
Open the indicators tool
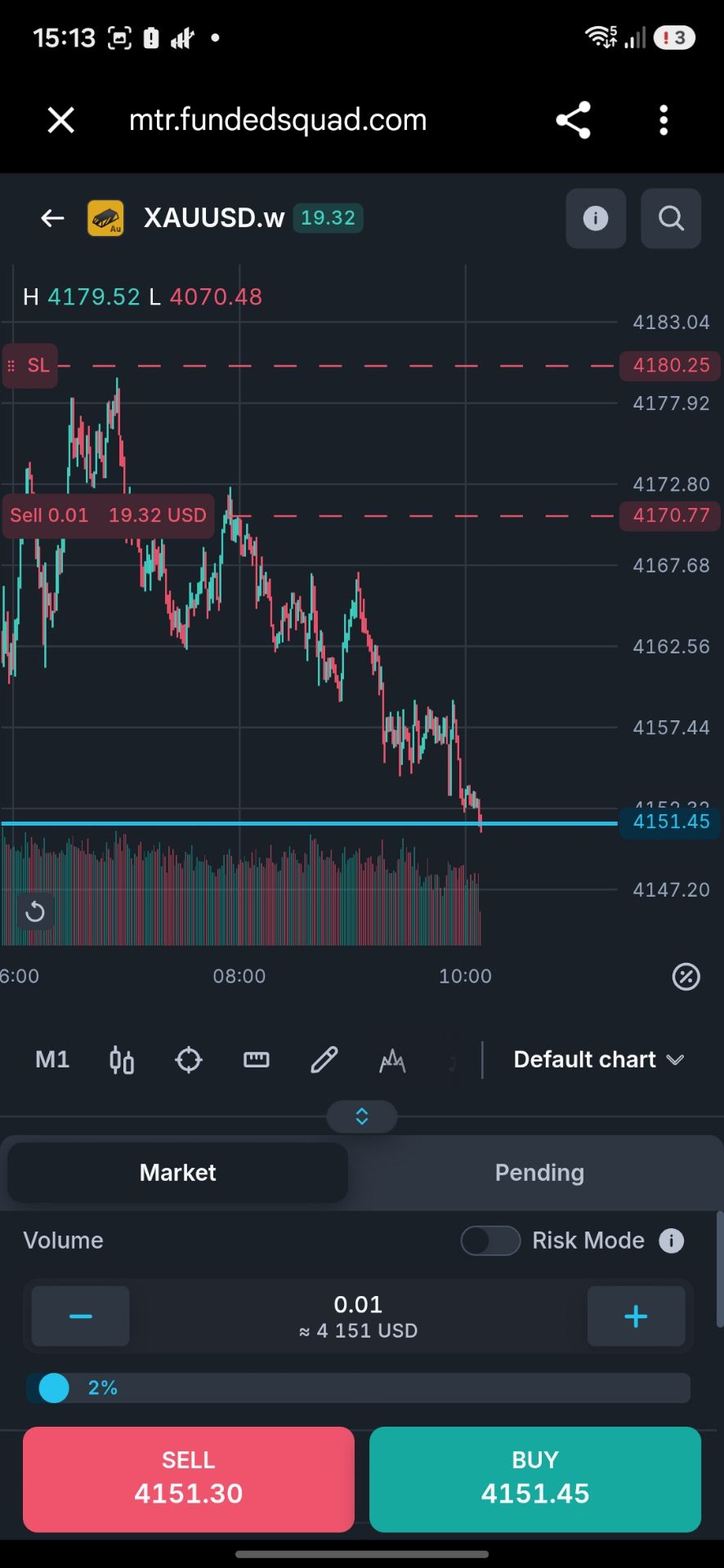(392, 1060)
